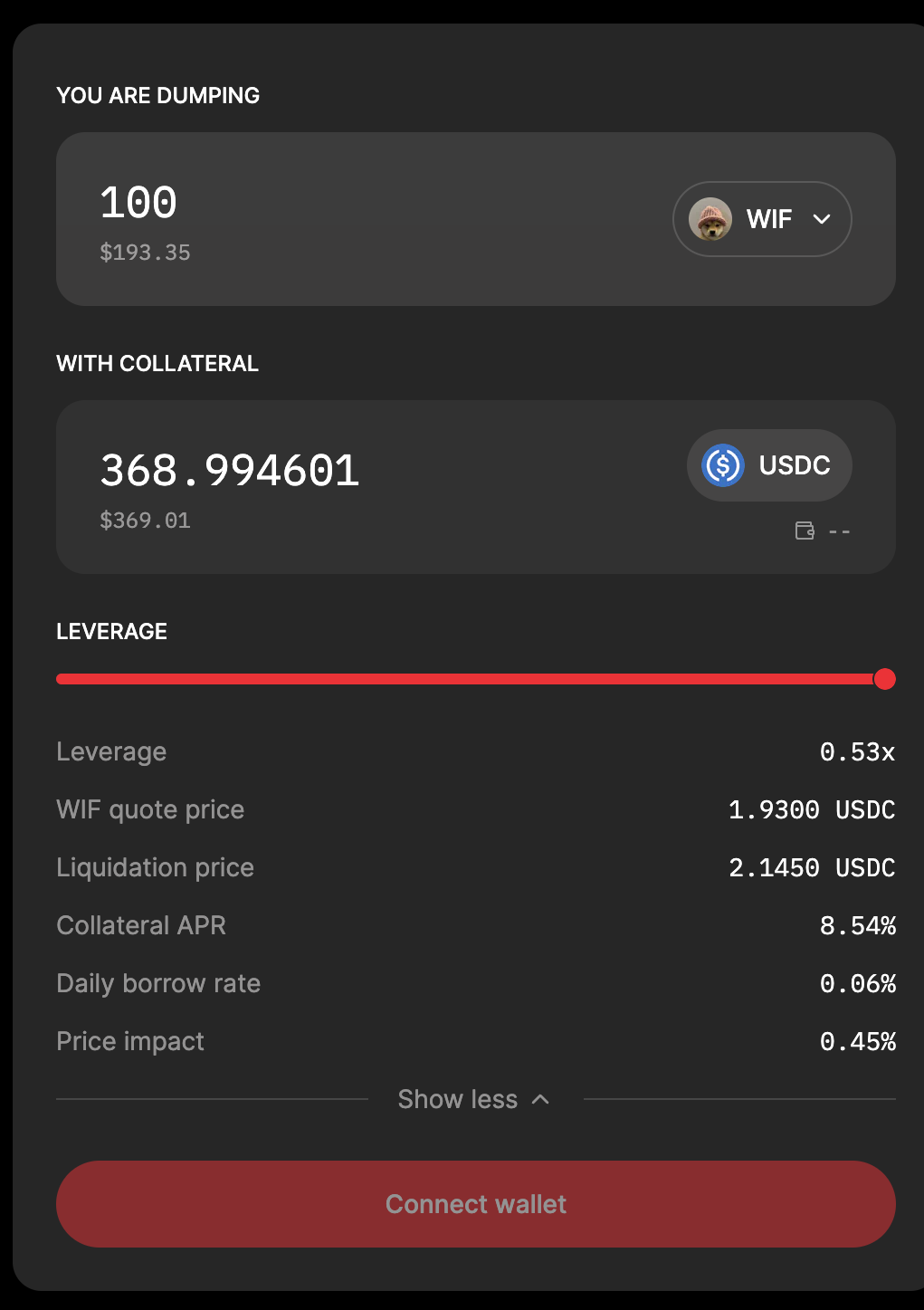Image resolution: width=924 pixels, height=1310 pixels.
Task: Select the USDC collateral token chip
Action: pyautogui.click(x=769, y=465)
